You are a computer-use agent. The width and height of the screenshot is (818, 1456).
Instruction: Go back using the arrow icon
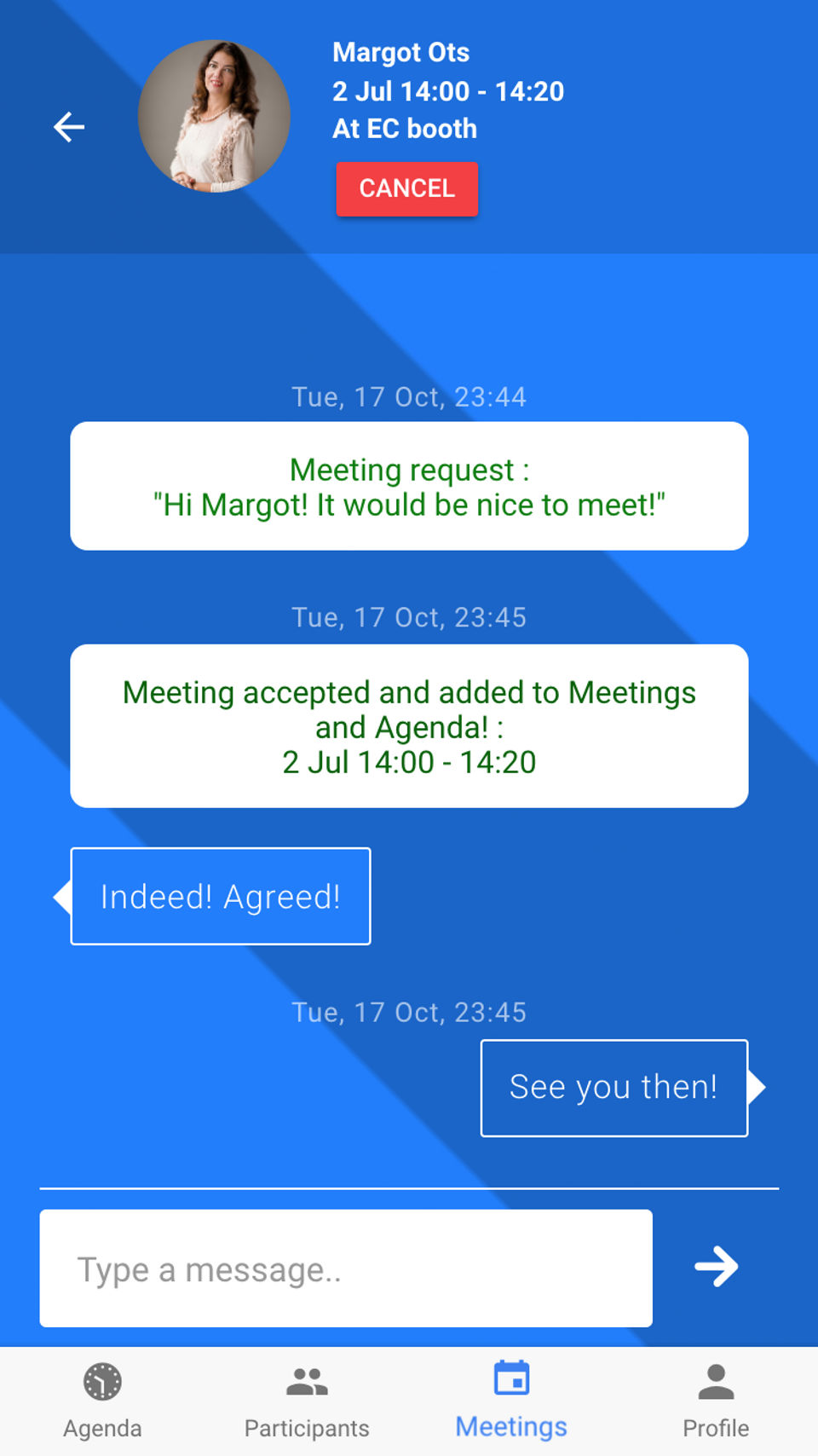coord(69,127)
